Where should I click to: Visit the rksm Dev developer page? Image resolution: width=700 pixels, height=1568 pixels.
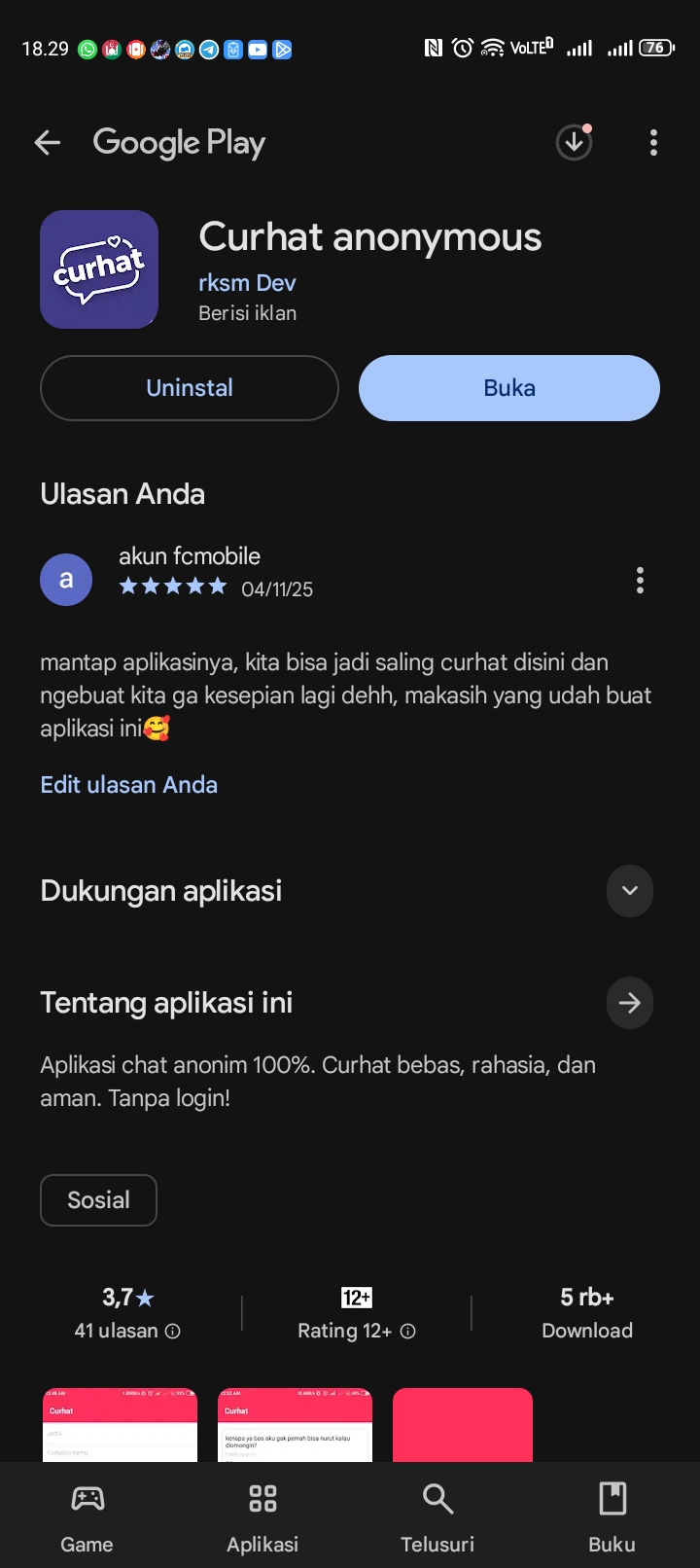tap(247, 283)
